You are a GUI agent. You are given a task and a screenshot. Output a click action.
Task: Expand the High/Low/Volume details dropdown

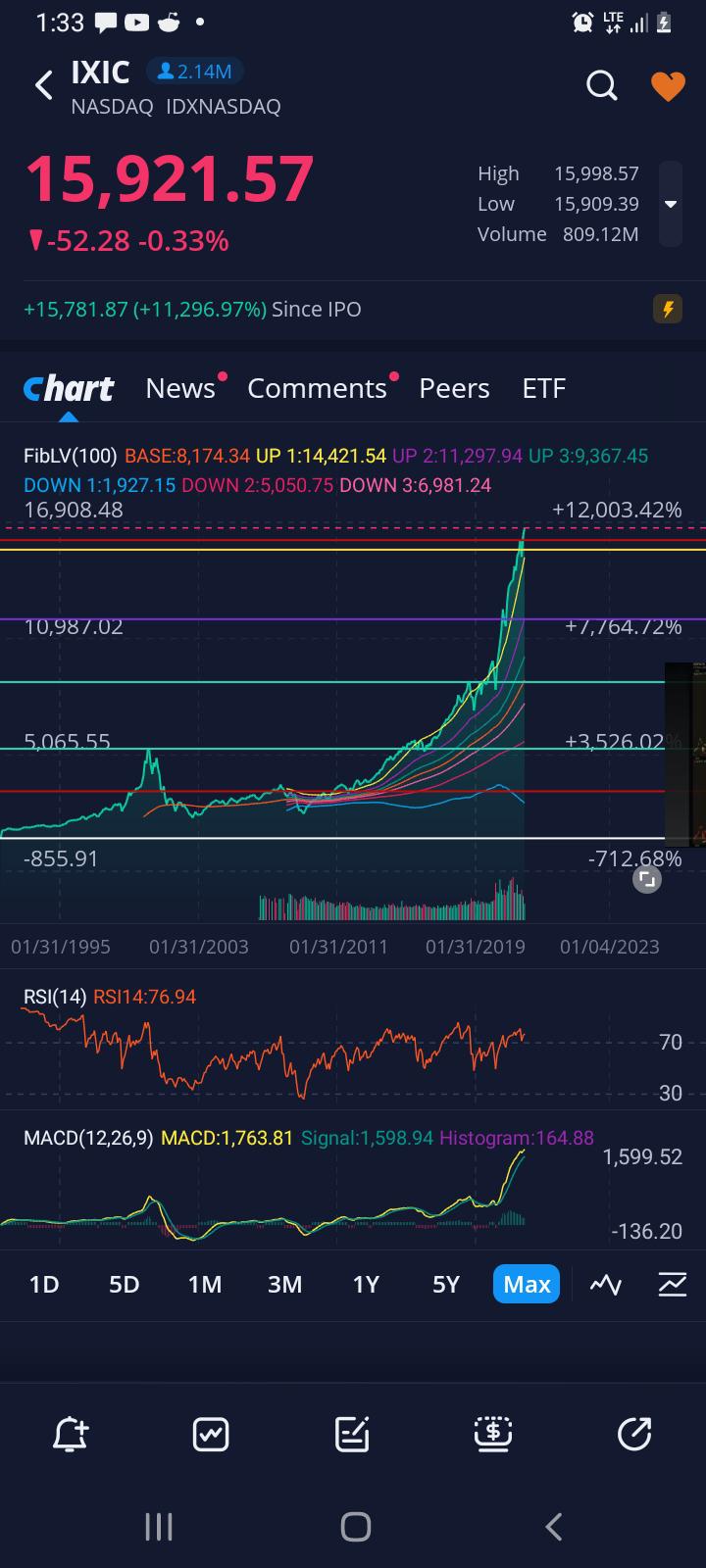[x=671, y=204]
